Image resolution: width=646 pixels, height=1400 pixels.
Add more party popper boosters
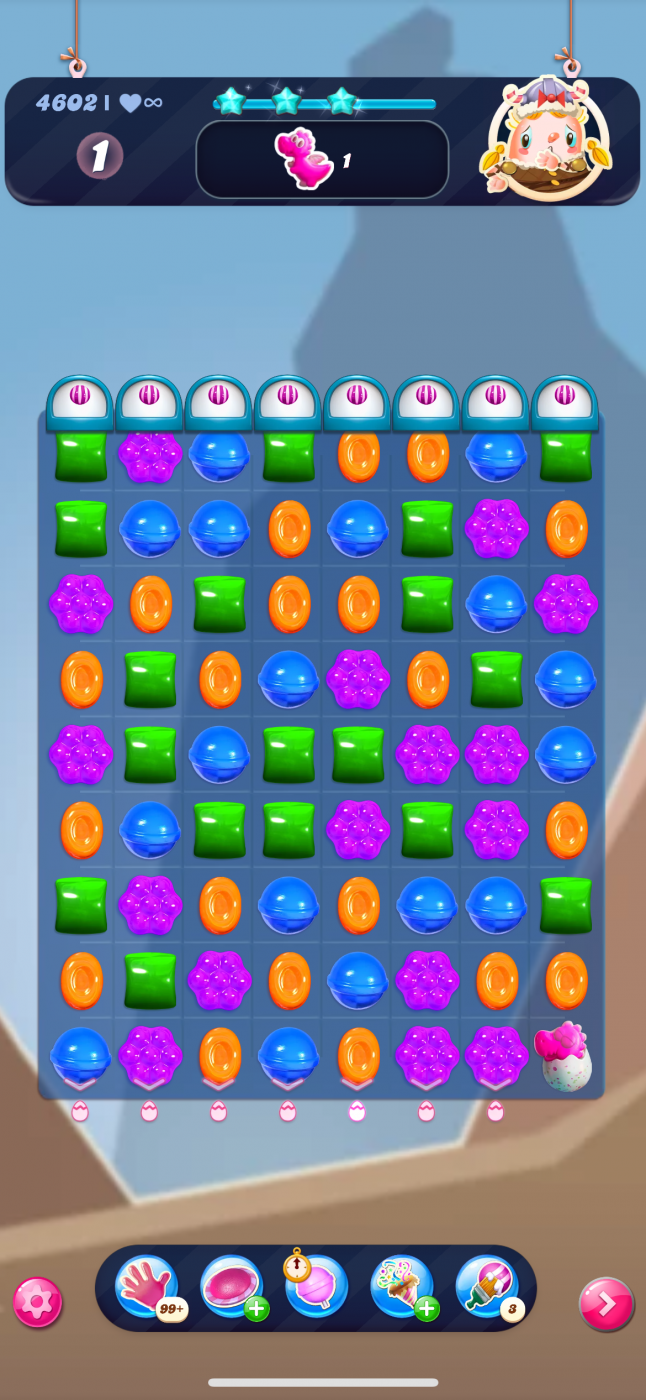427,1308
